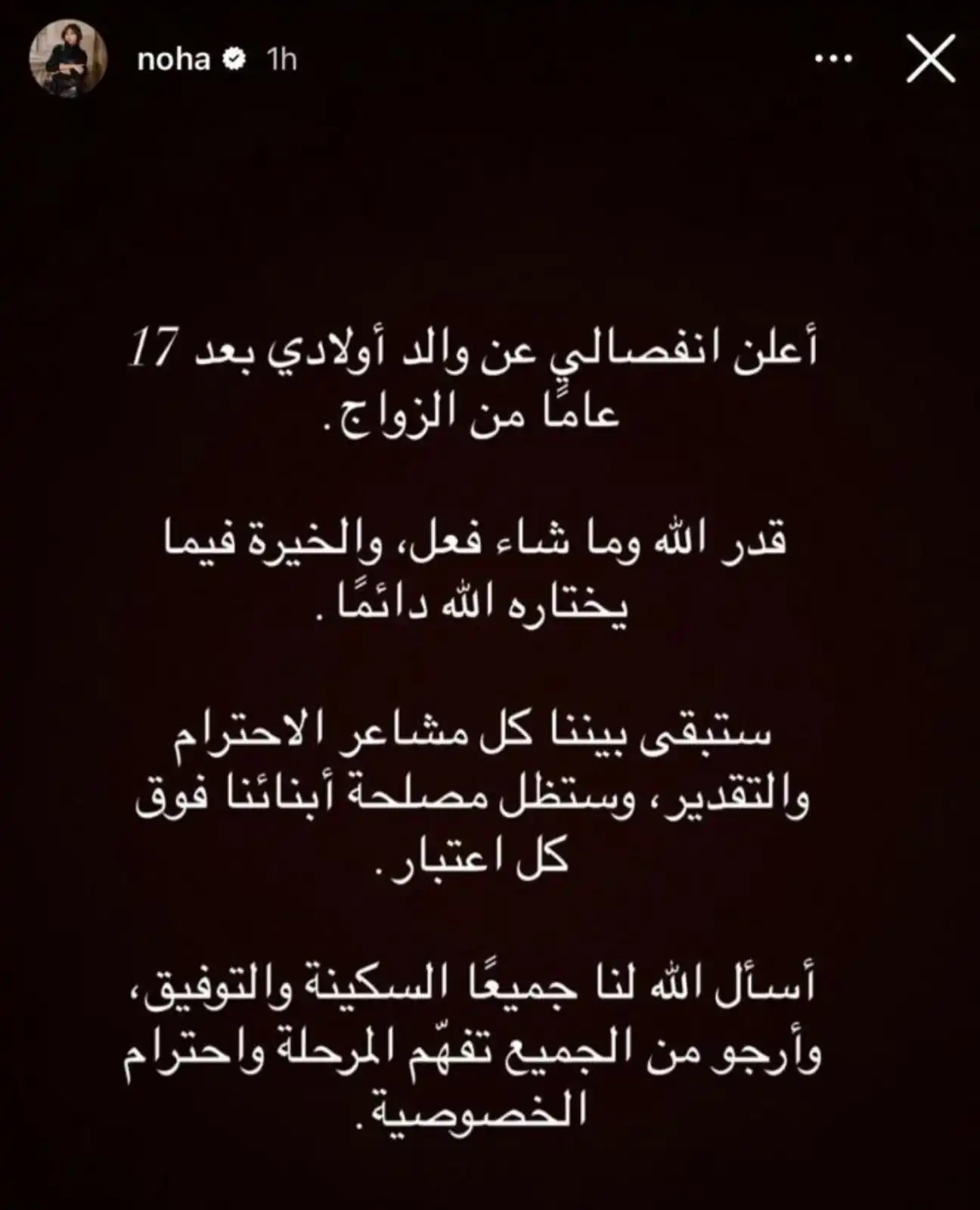Open noha's profile picture
Viewport: 980px width, 1210px height.
[x=69, y=59]
